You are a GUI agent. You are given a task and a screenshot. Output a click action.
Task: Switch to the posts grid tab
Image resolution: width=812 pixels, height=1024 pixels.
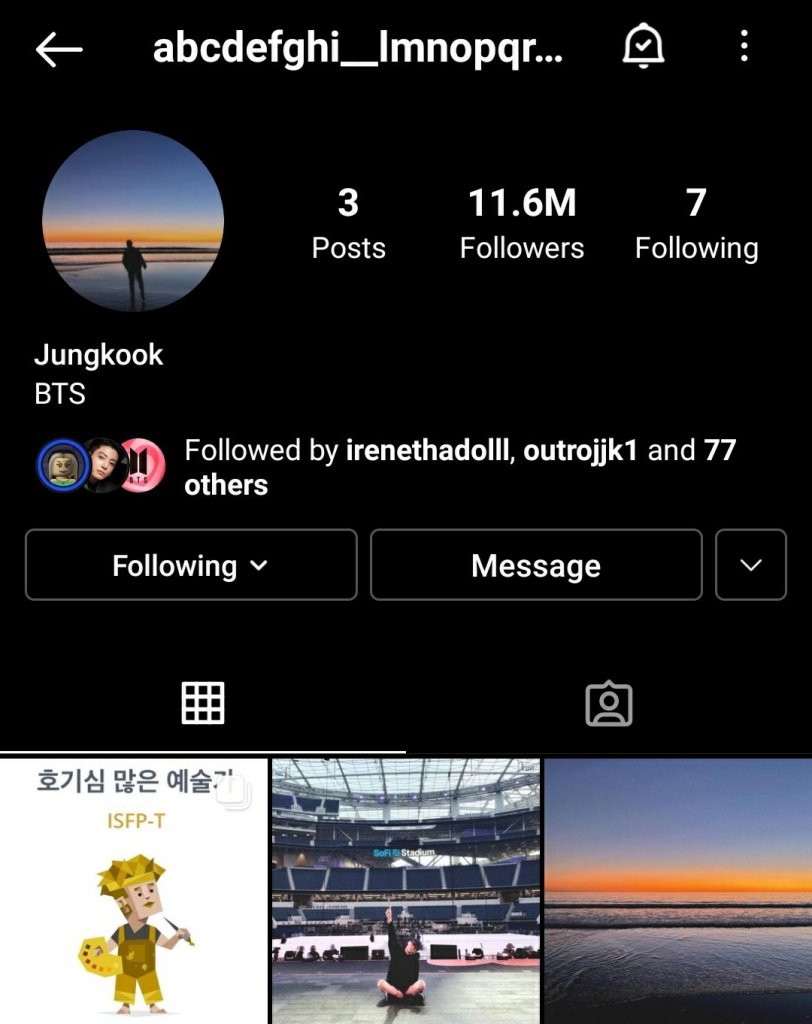203,704
